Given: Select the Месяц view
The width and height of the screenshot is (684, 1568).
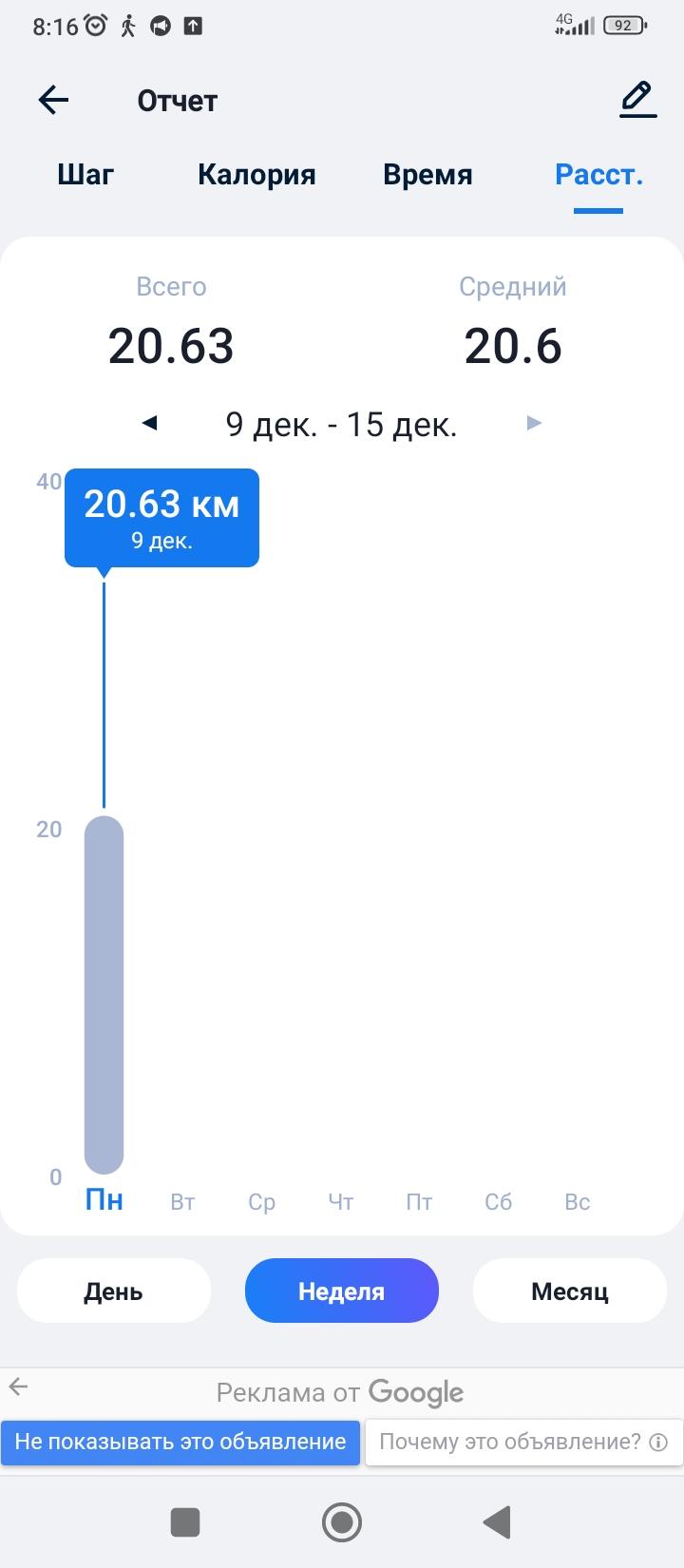Looking at the screenshot, I should 570,1291.
